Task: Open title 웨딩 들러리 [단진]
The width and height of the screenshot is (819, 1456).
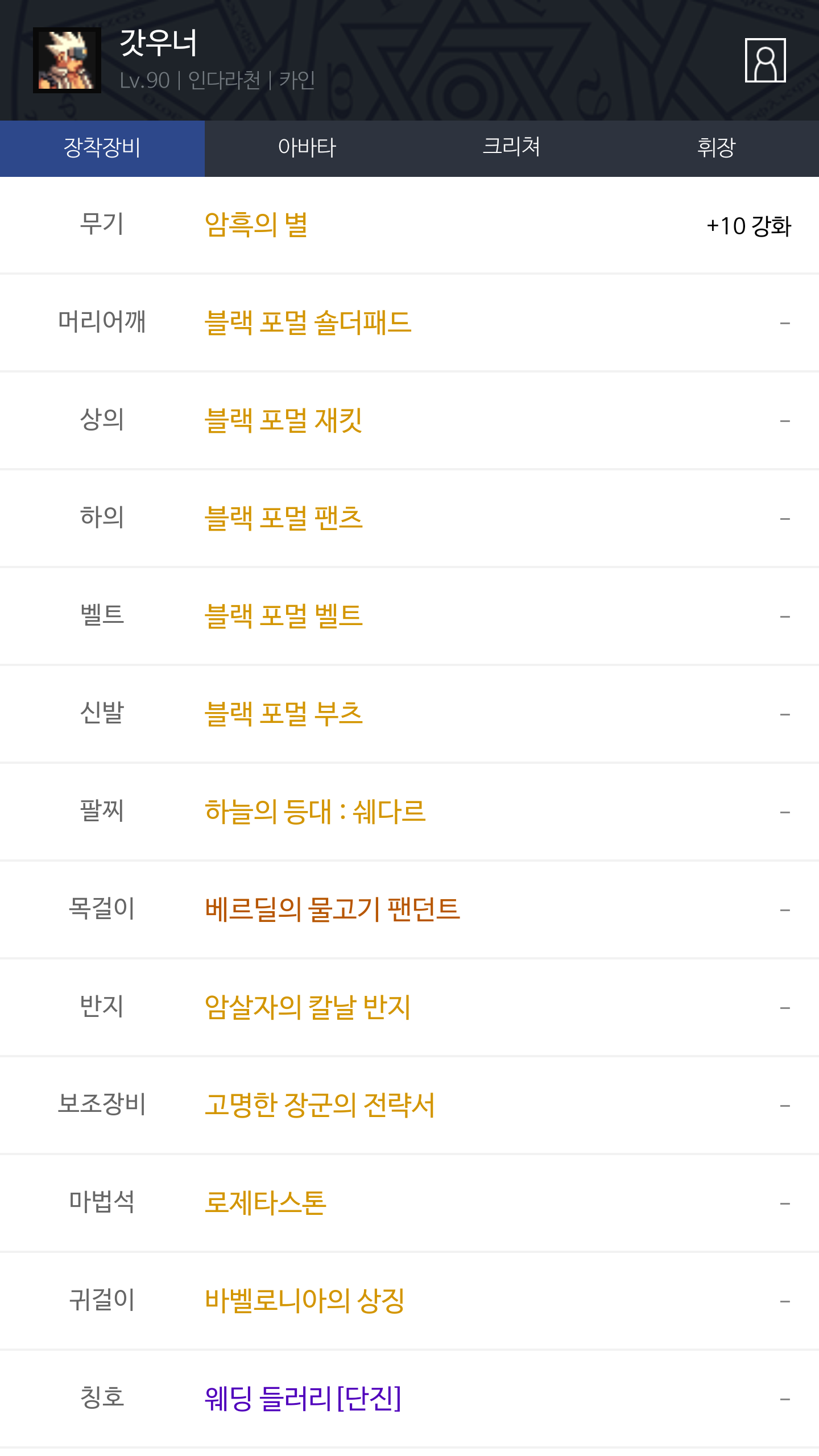Action: coord(303,1399)
